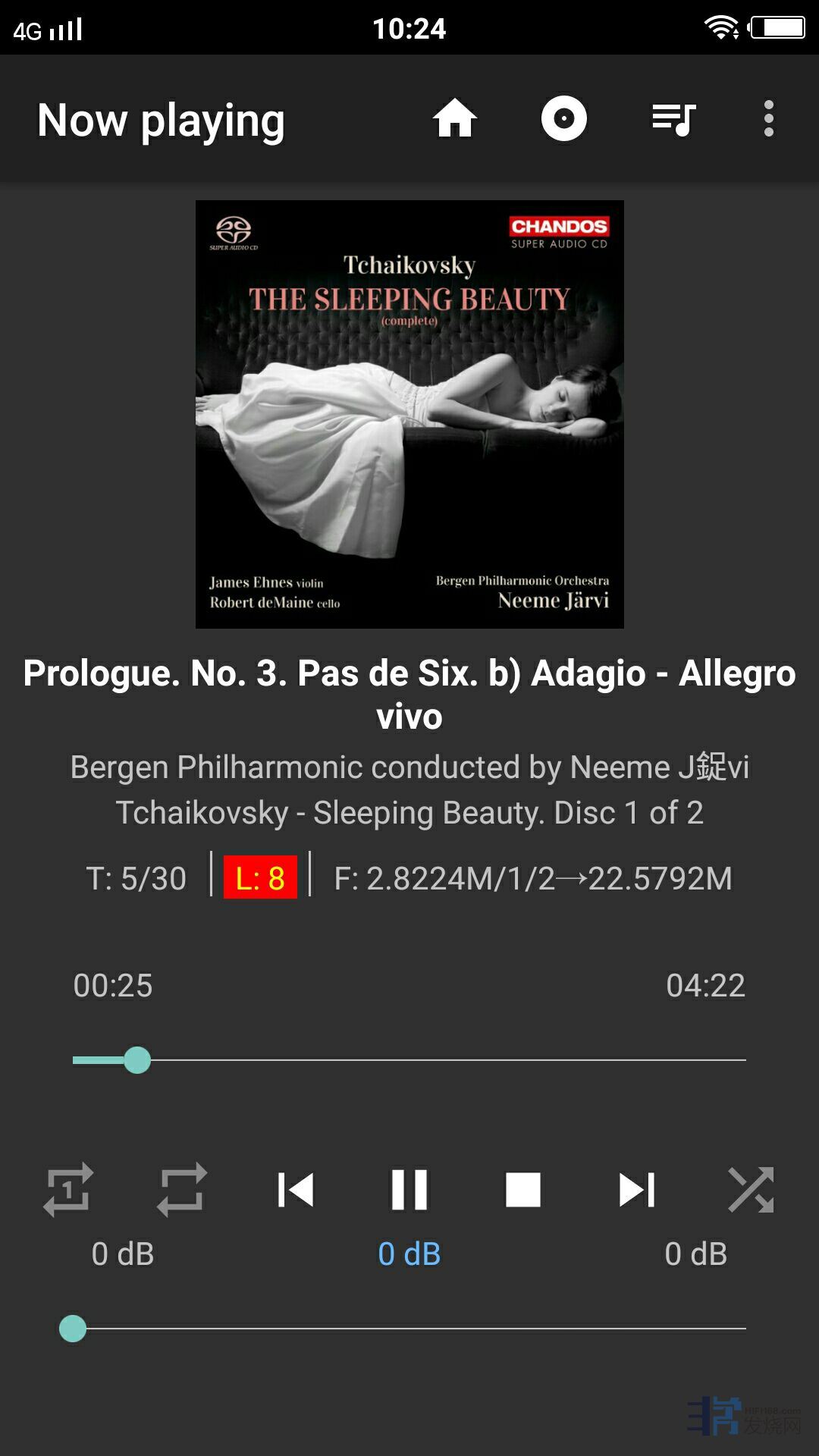The height and width of the screenshot is (1456, 819).
Task: Skip to previous track
Action: click(296, 1189)
